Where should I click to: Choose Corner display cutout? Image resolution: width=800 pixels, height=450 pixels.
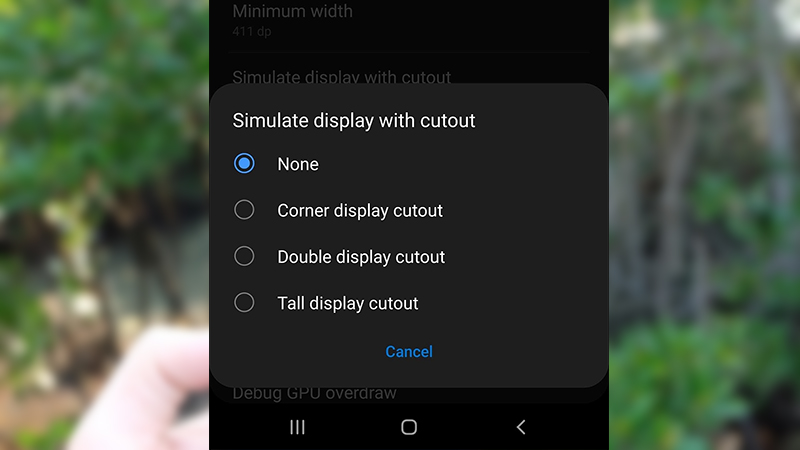[245, 210]
